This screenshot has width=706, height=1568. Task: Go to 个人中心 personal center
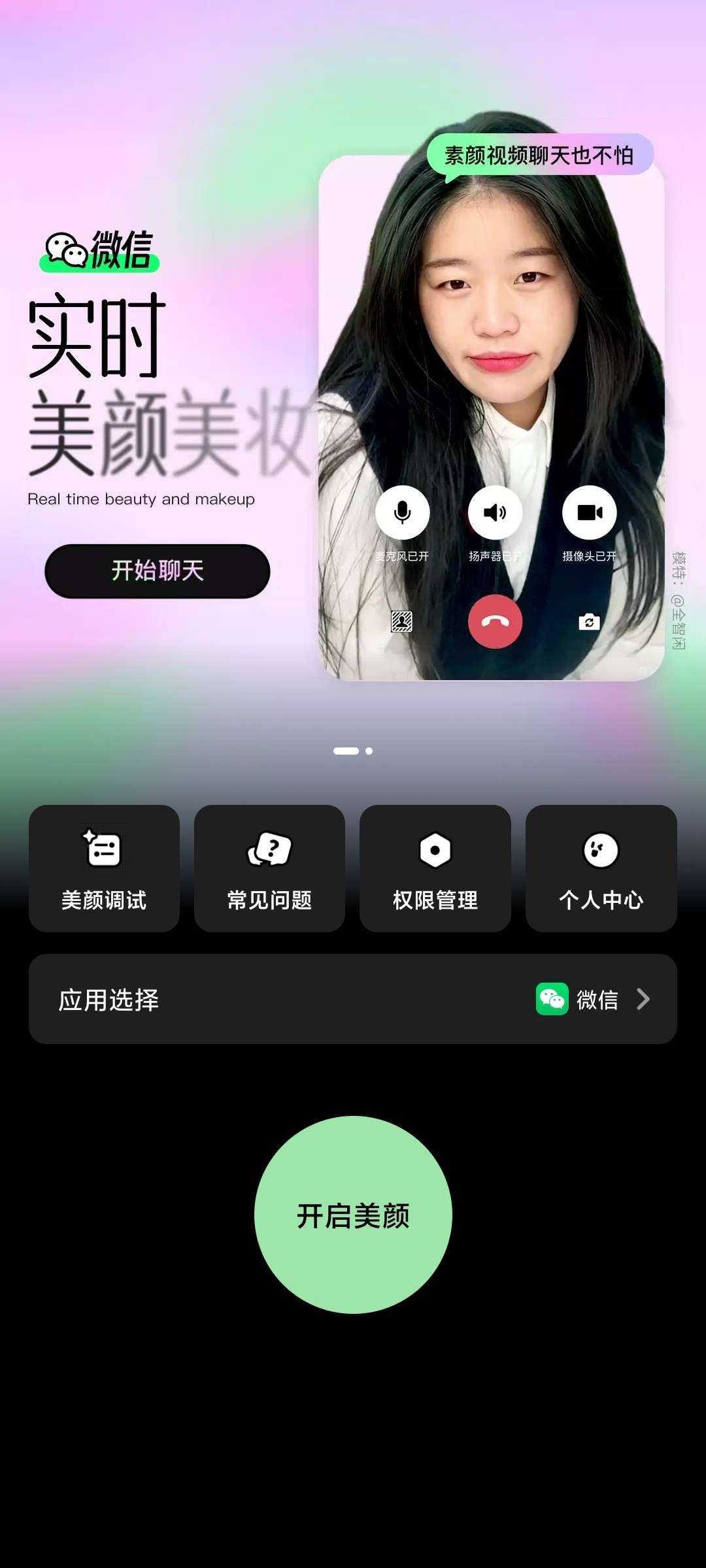[601, 868]
